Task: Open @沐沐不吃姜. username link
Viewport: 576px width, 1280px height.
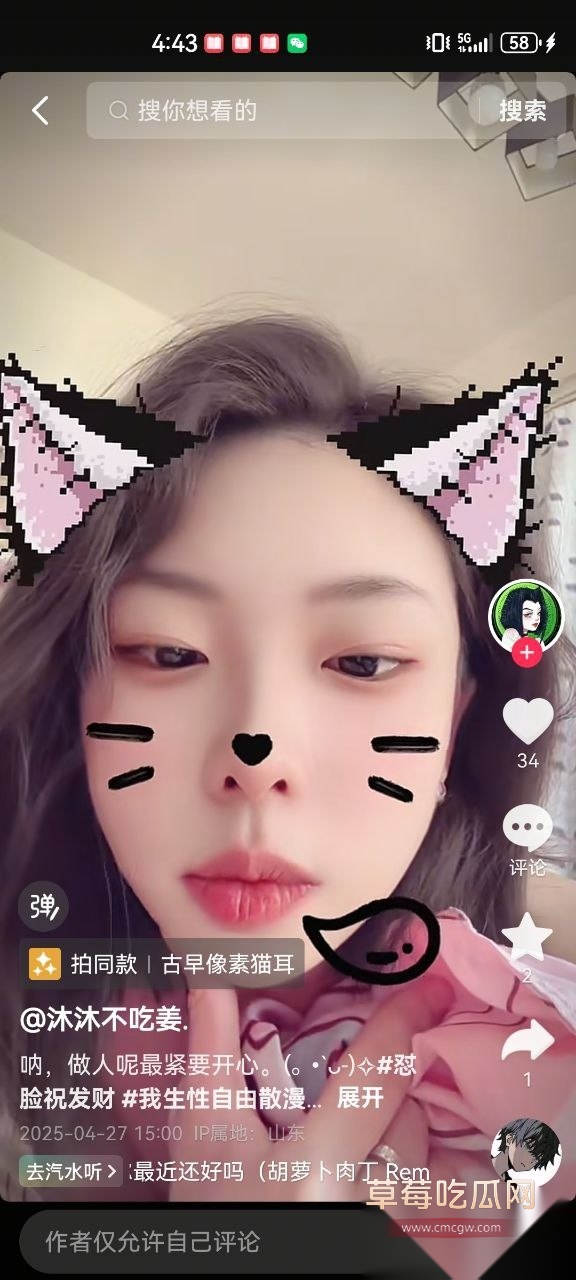Action: pyautogui.click(x=104, y=1020)
